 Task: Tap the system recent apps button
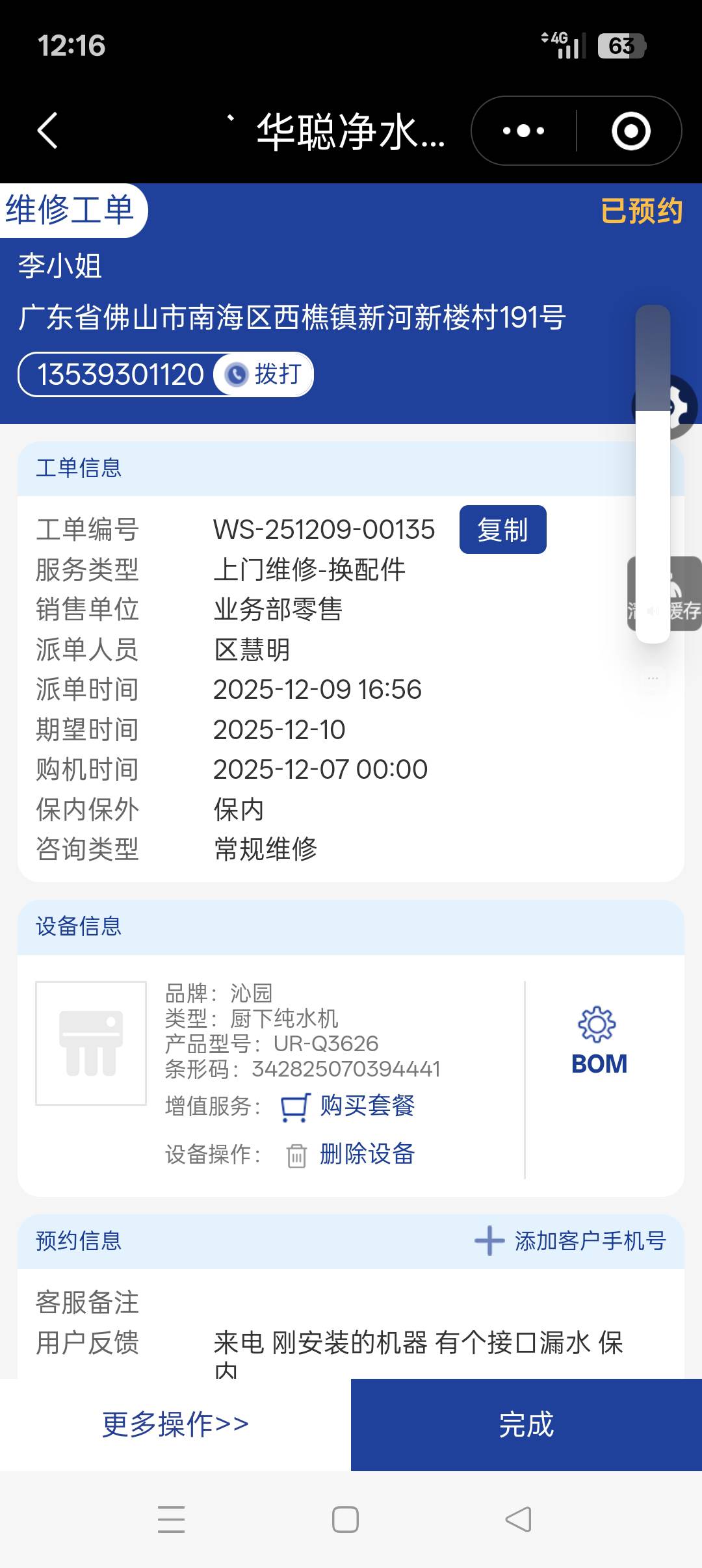coord(172,1519)
